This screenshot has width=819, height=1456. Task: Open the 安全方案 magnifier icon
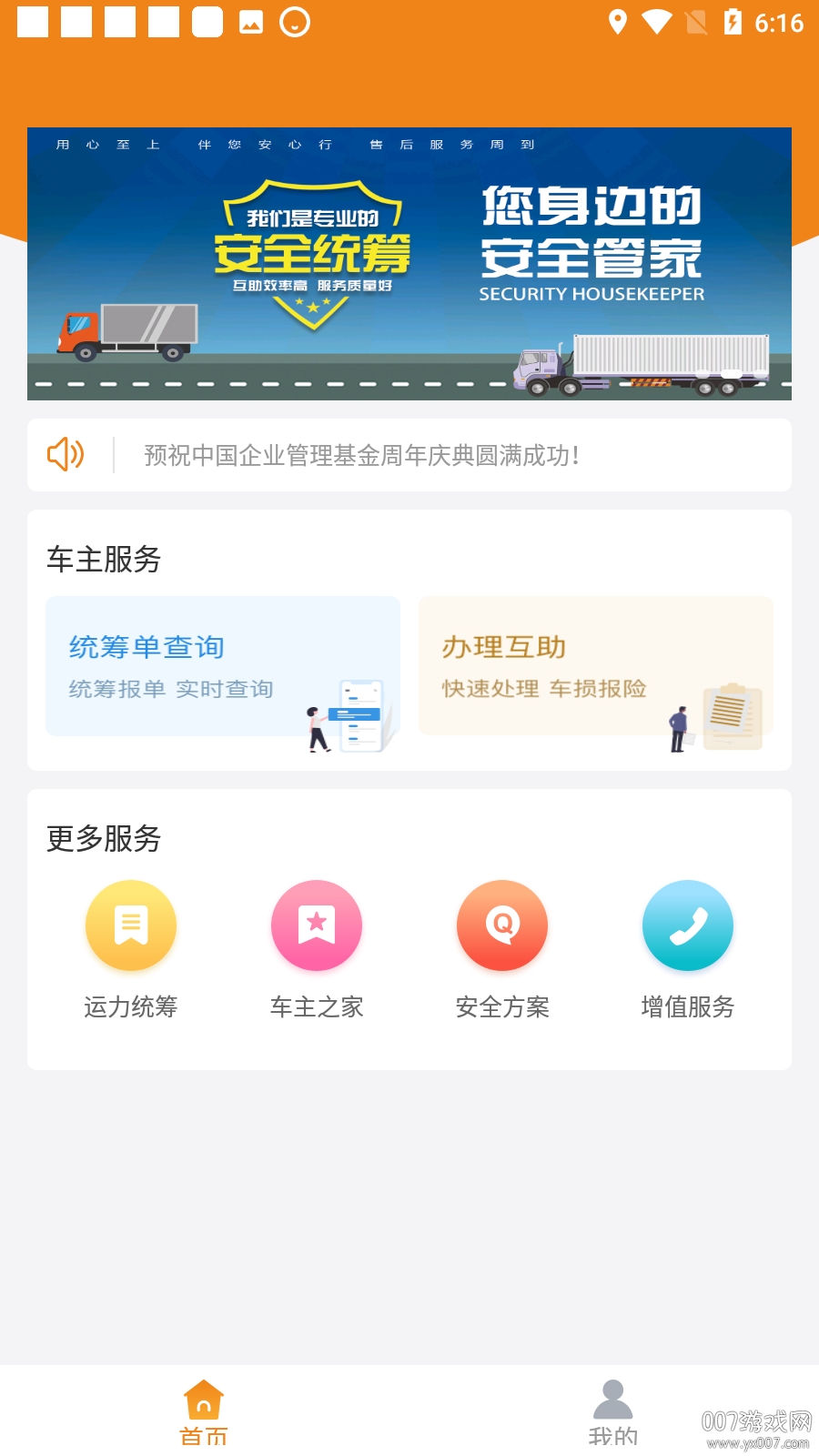502,925
